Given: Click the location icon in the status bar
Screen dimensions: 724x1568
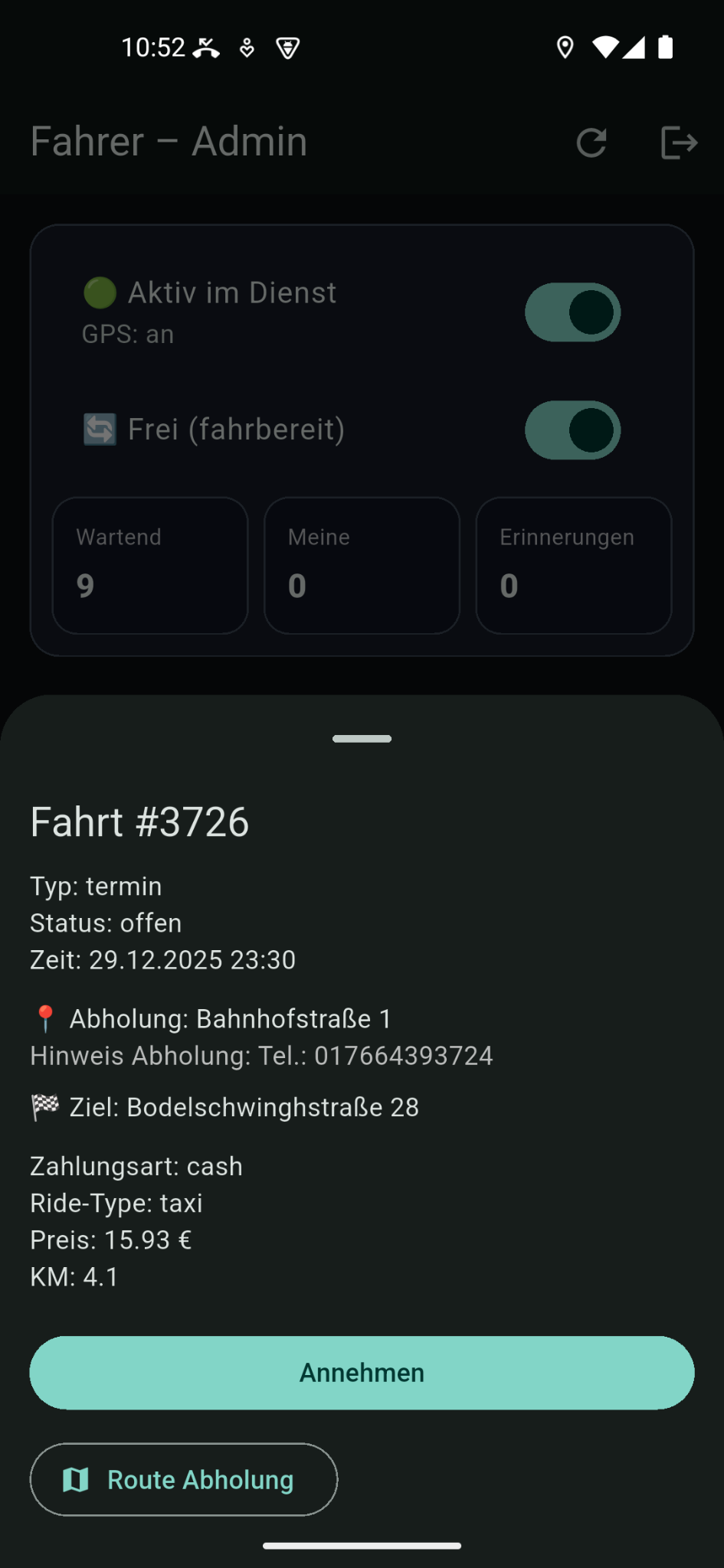Looking at the screenshot, I should click(565, 48).
